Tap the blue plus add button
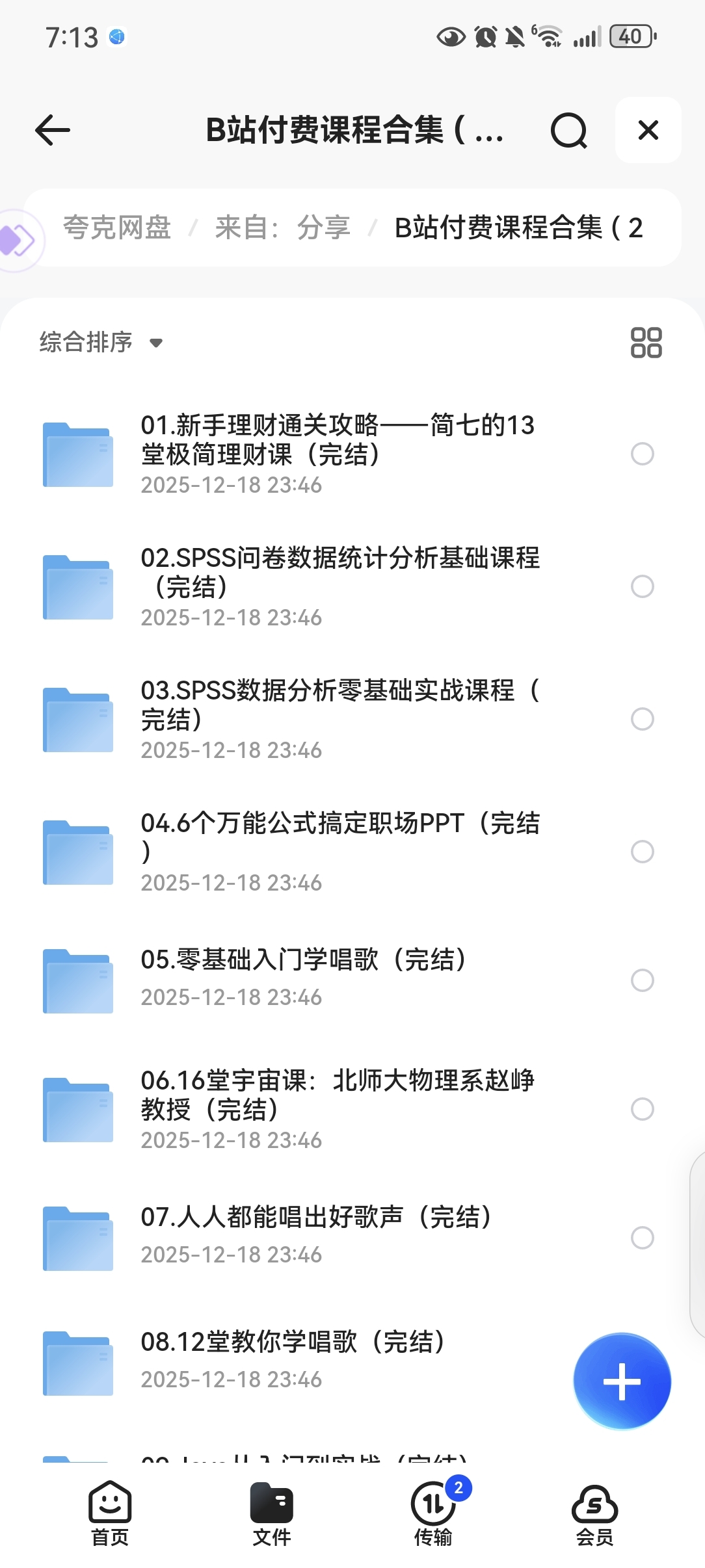Screen dimensions: 705x1568 pyautogui.click(x=622, y=1381)
